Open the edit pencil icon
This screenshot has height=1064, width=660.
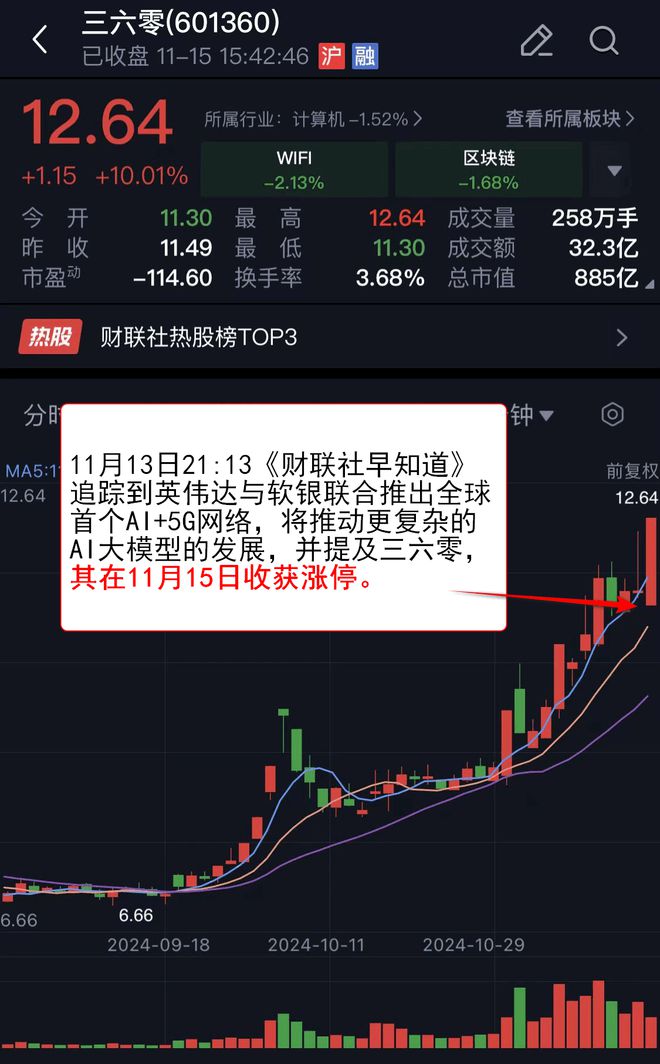click(x=537, y=40)
